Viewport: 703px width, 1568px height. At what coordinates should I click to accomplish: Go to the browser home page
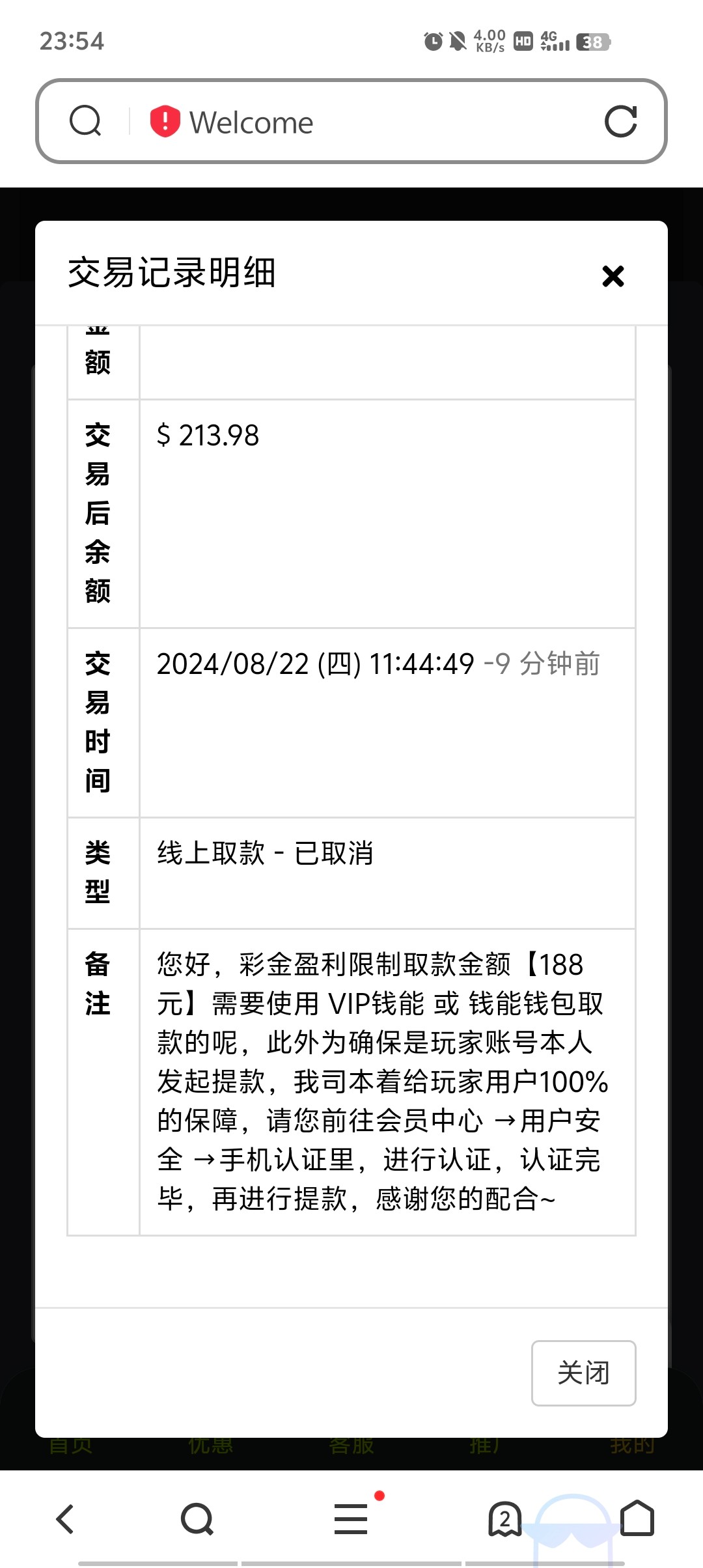637,1519
